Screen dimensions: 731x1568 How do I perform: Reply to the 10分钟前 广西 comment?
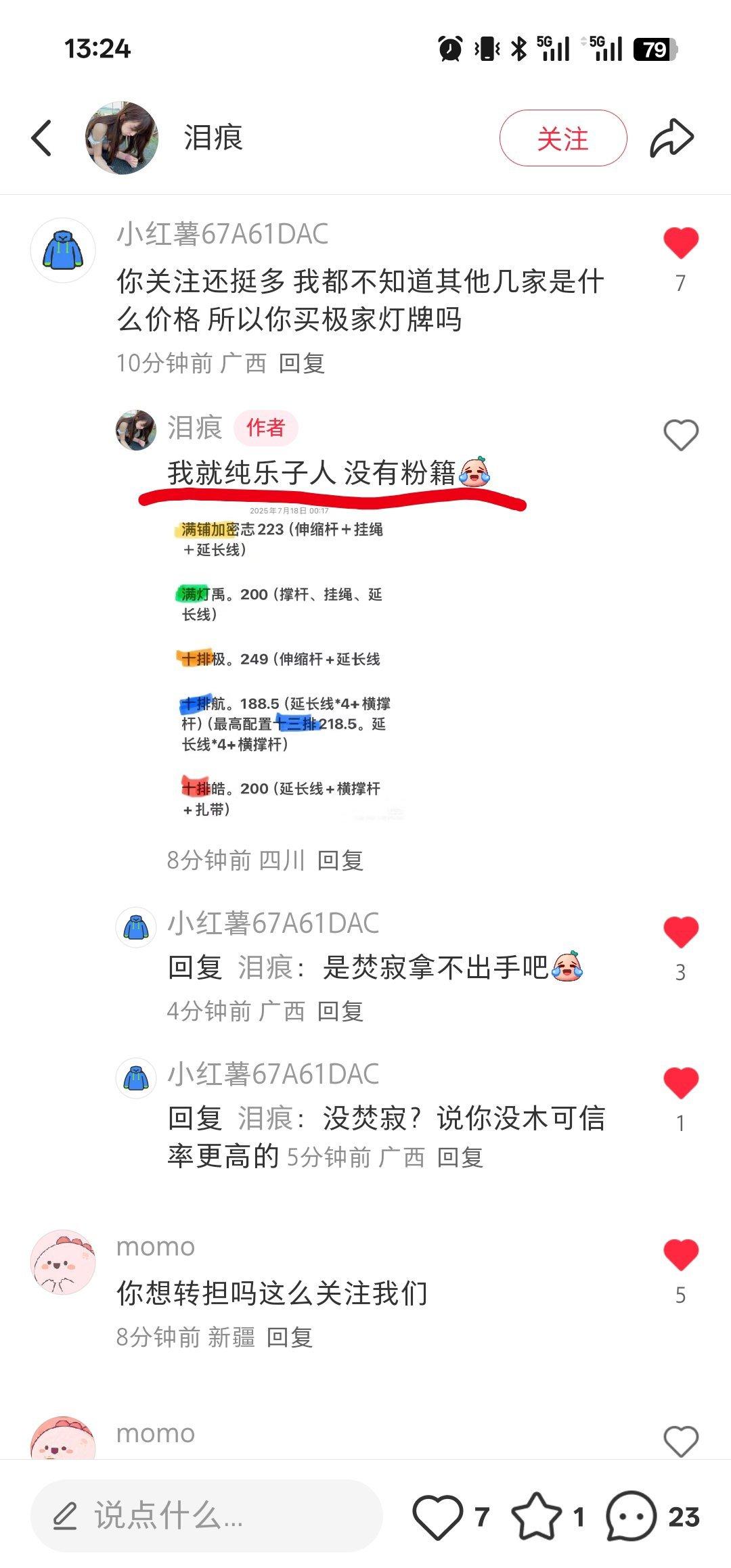[x=302, y=363]
